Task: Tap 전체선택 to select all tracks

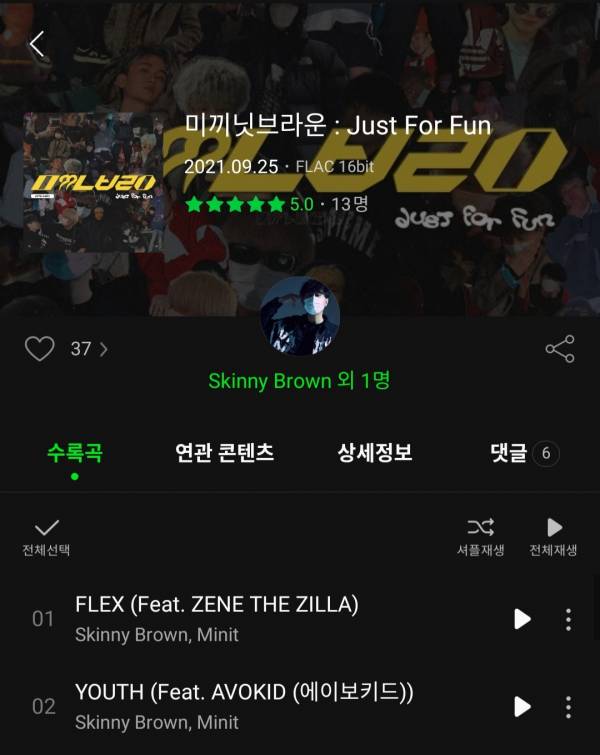Action: pos(46,537)
